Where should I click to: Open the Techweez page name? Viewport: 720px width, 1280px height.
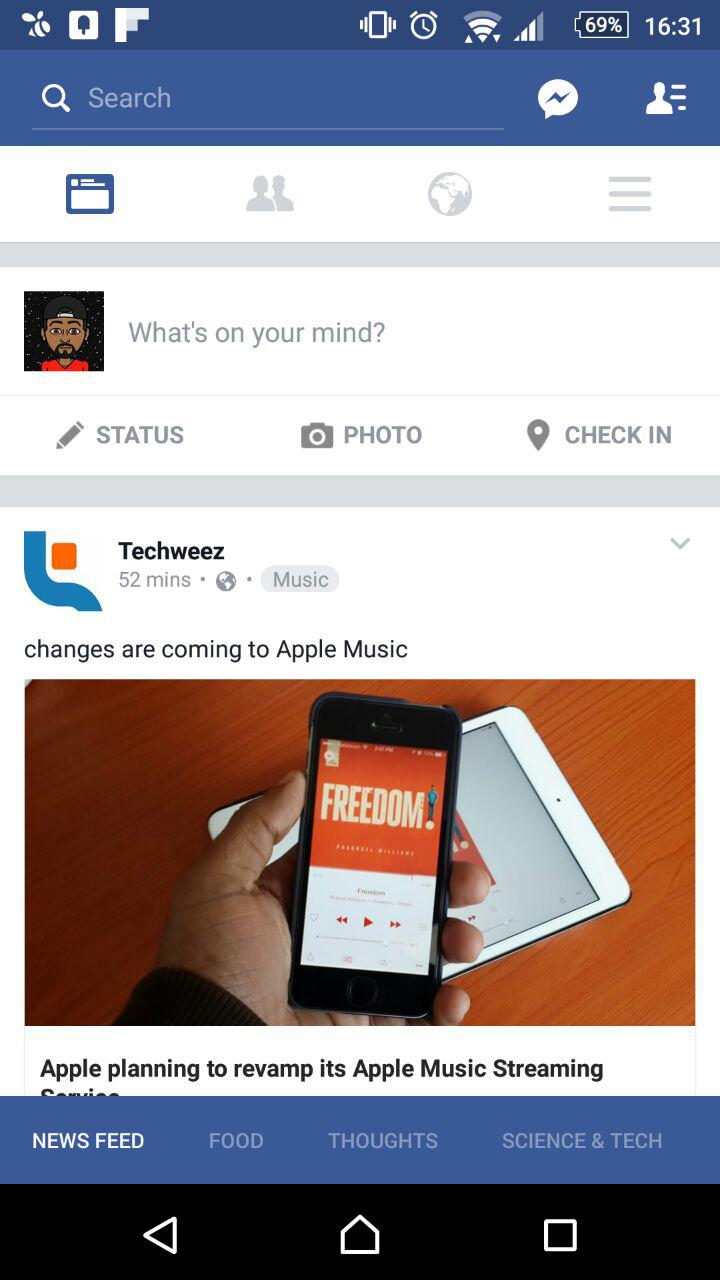click(x=171, y=551)
